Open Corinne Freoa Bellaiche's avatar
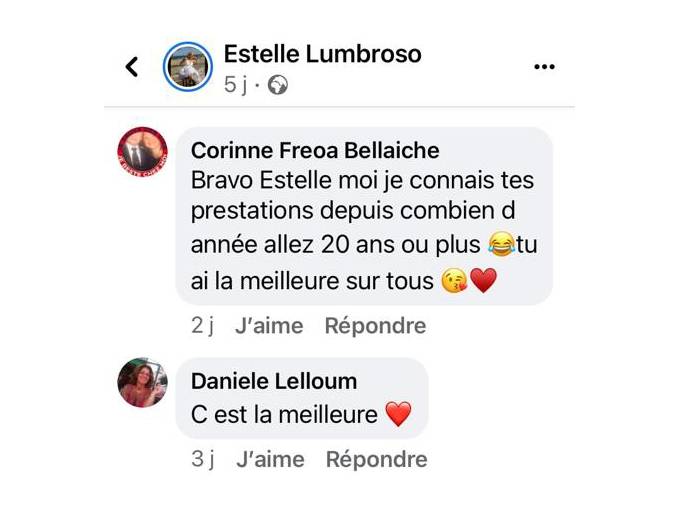Screen dimensions: 680x512 tap(143, 152)
